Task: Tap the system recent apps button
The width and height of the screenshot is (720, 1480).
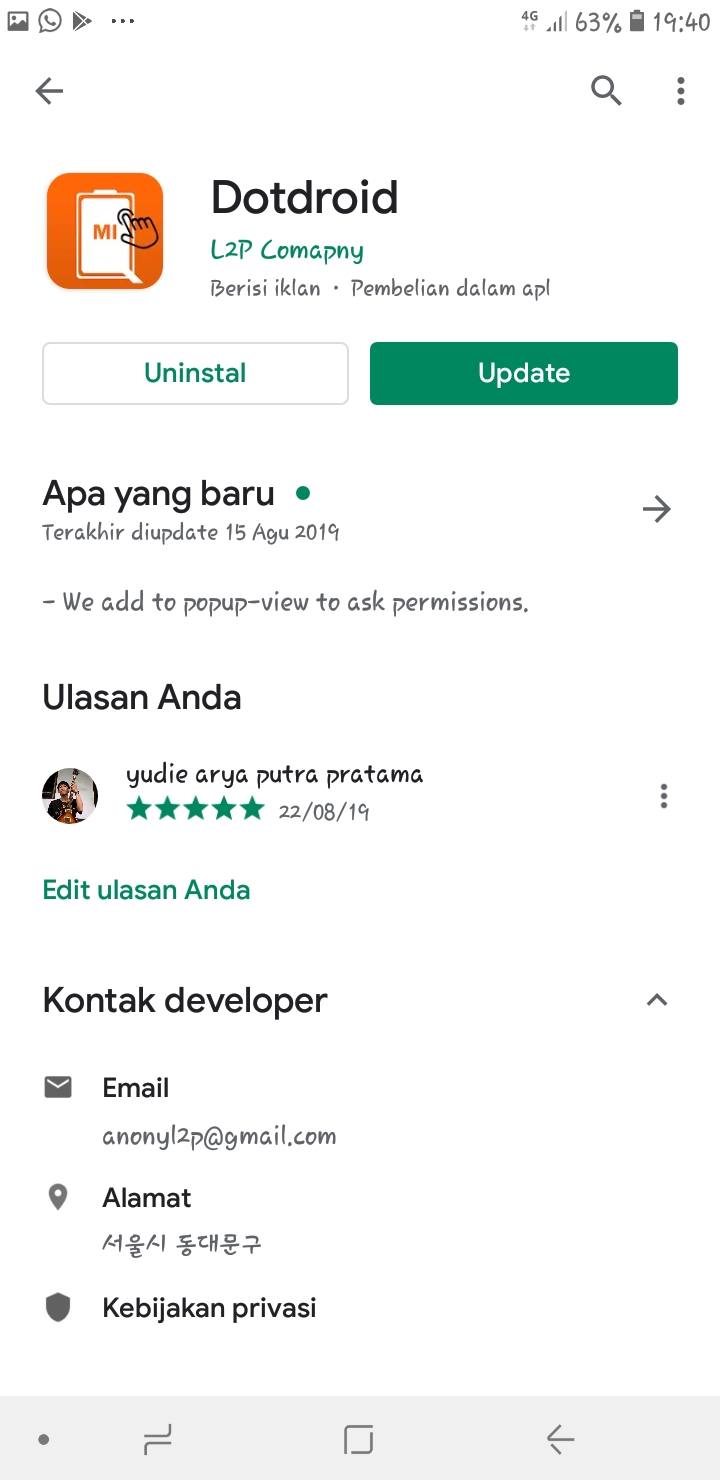Action: (158, 1440)
